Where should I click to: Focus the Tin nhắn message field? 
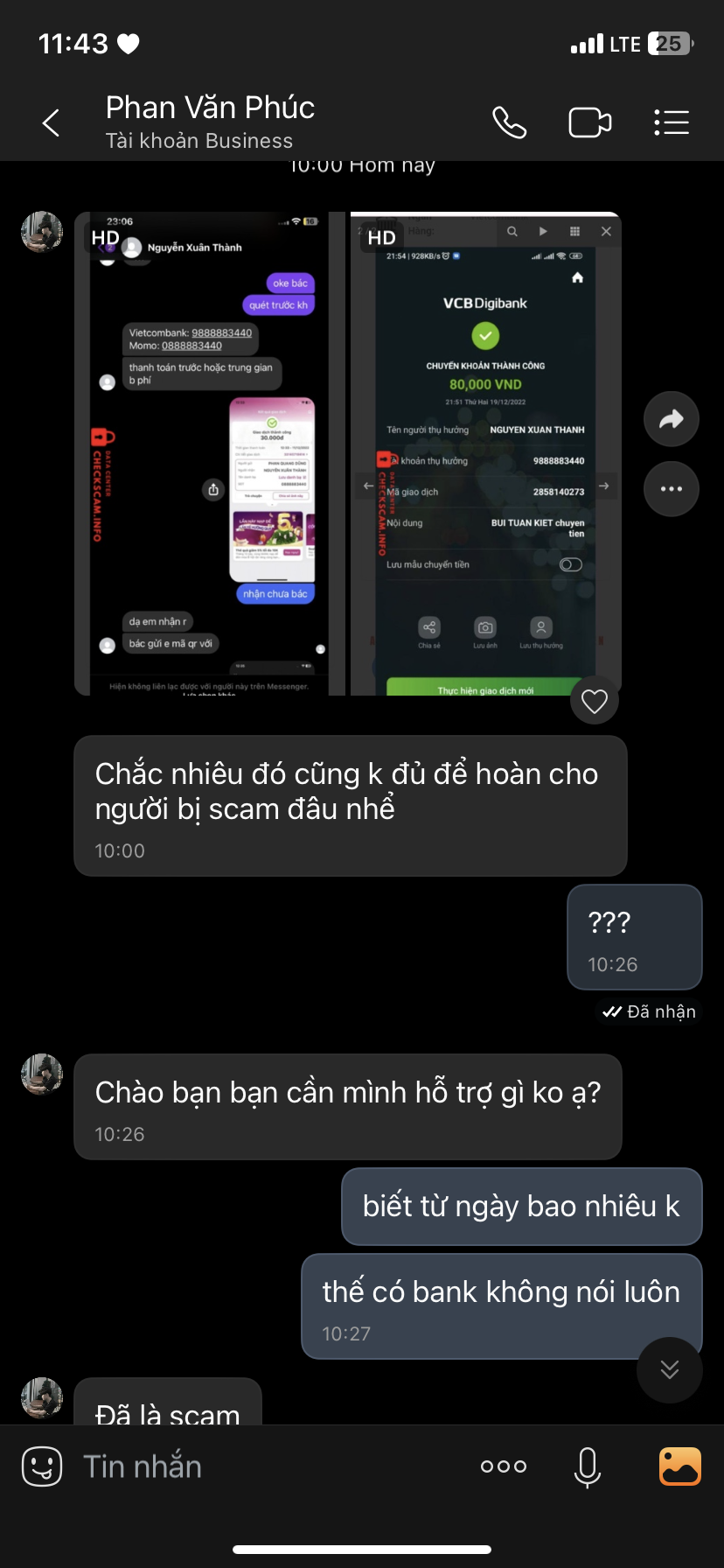click(262, 1466)
